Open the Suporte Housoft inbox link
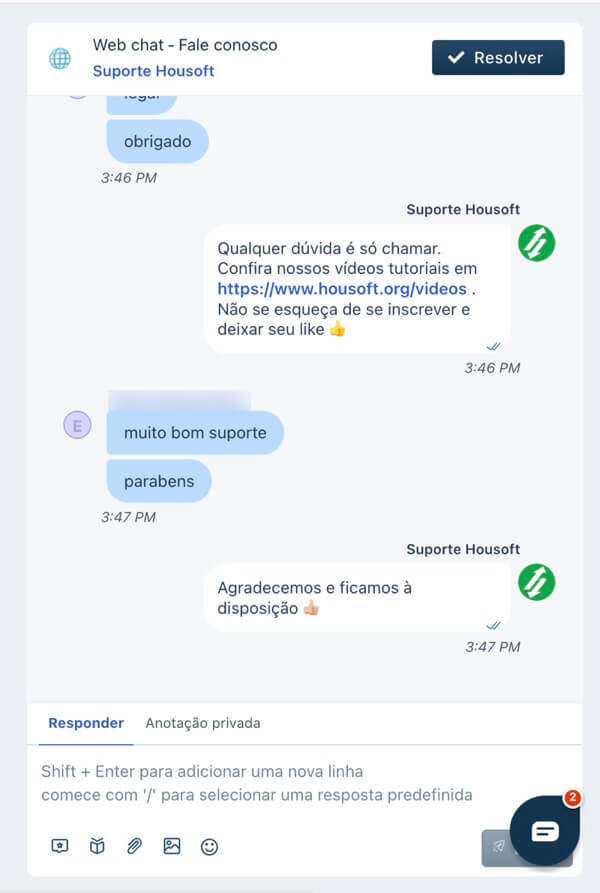The image size is (600, 893). pyautogui.click(x=153, y=71)
